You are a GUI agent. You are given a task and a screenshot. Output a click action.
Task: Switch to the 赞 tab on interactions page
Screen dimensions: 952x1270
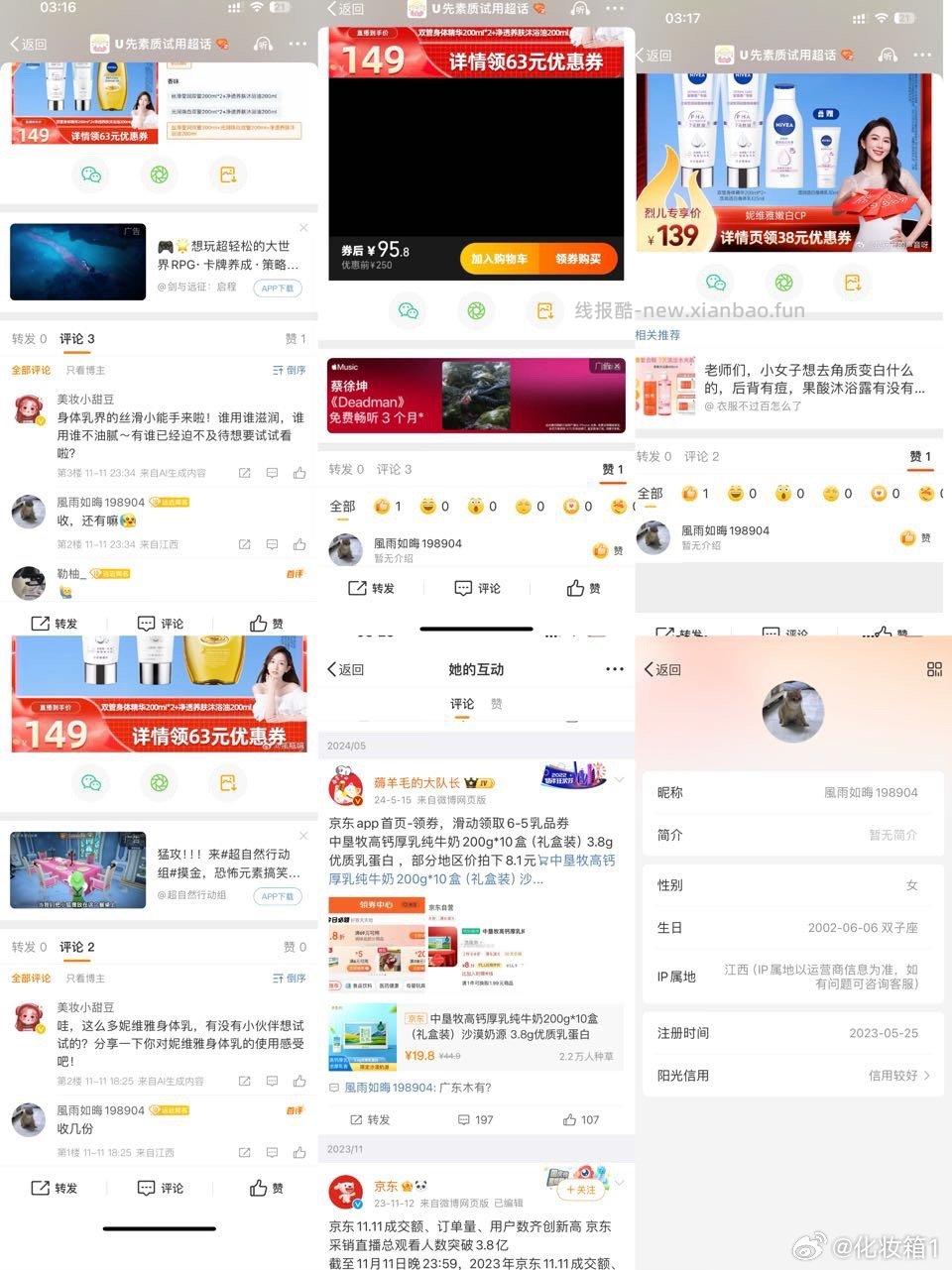tap(496, 704)
